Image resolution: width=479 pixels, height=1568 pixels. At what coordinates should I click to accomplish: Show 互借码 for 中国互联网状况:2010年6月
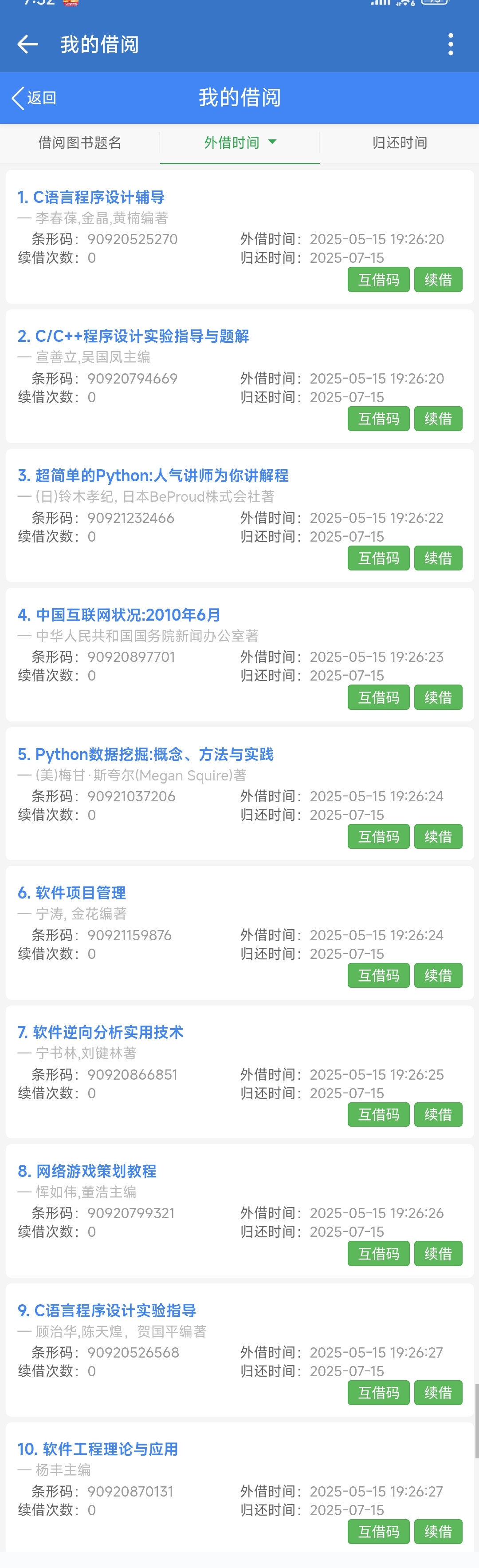tap(378, 697)
